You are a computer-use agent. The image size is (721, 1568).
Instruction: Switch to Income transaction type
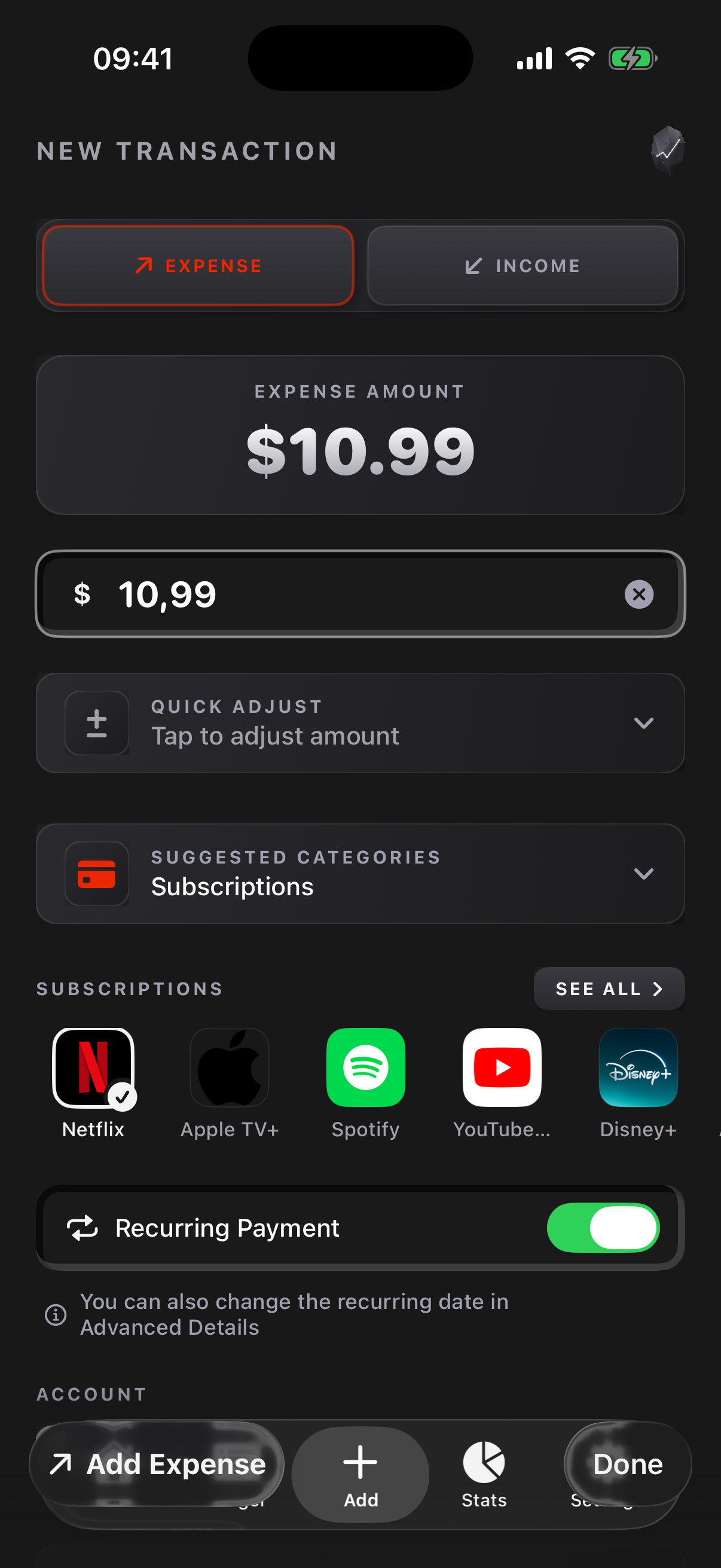pyautogui.click(x=523, y=266)
